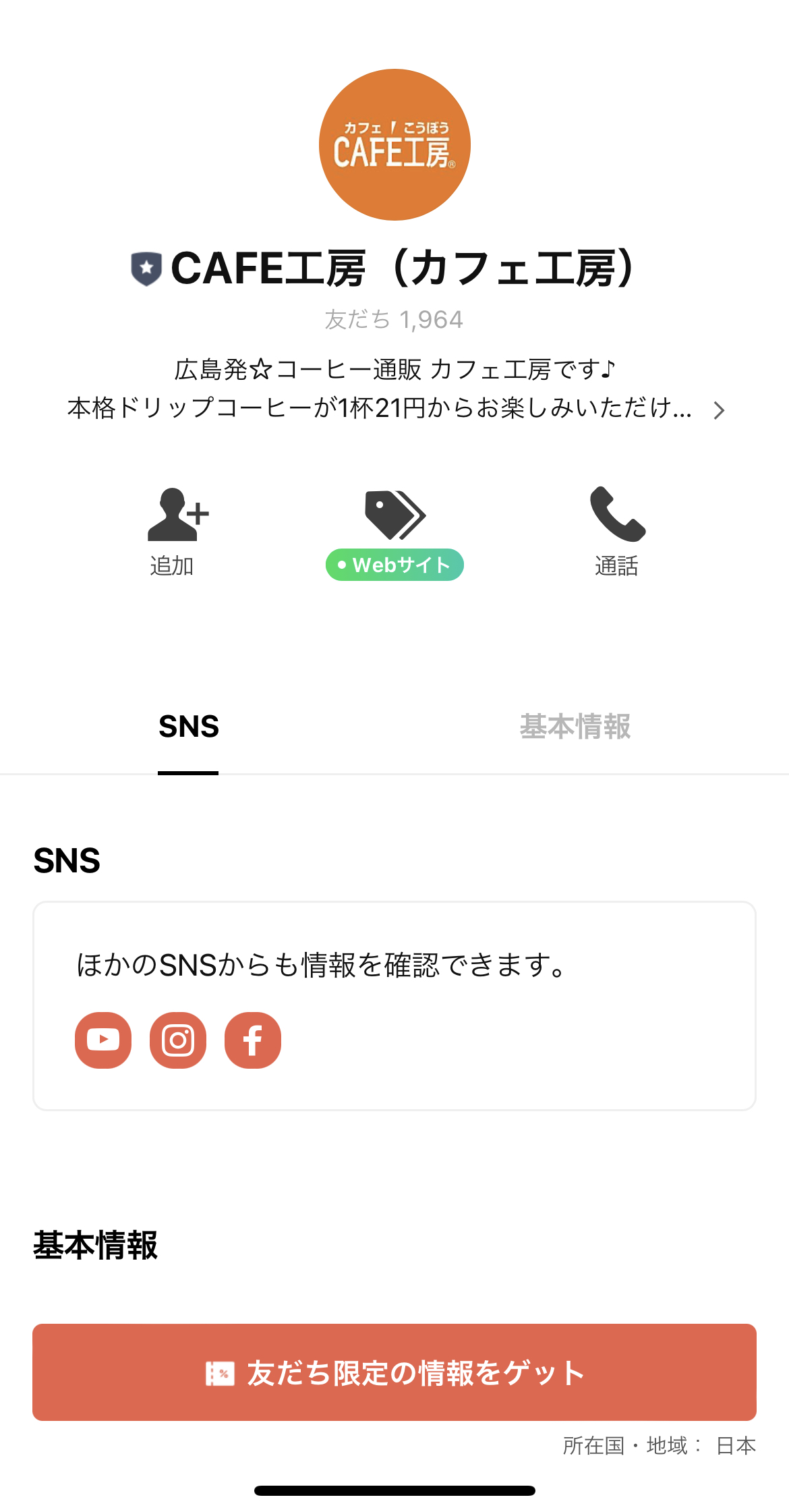
Task: Open the Webサイト link
Action: [394, 533]
